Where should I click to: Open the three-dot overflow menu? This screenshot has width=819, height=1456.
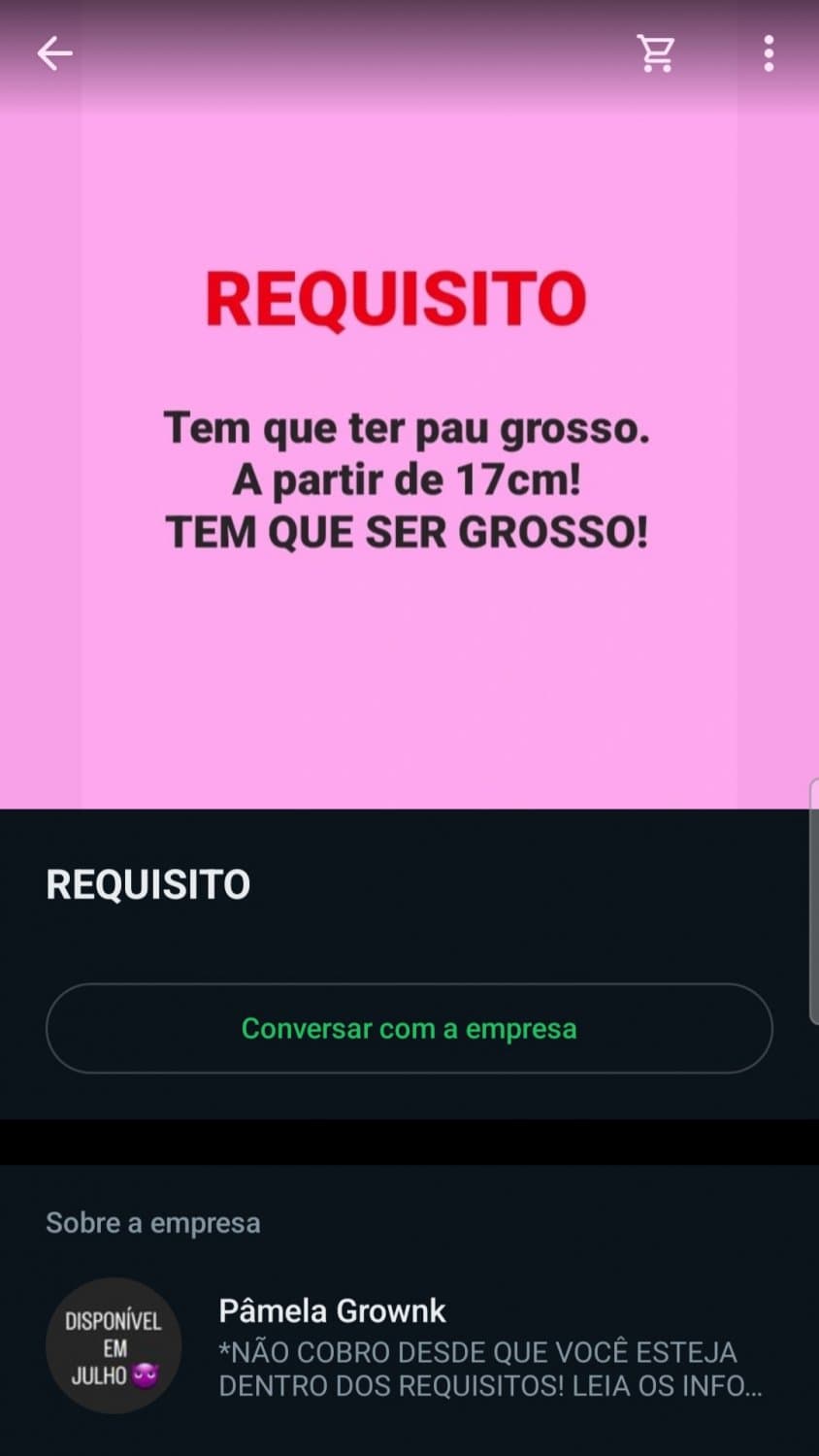tap(769, 53)
